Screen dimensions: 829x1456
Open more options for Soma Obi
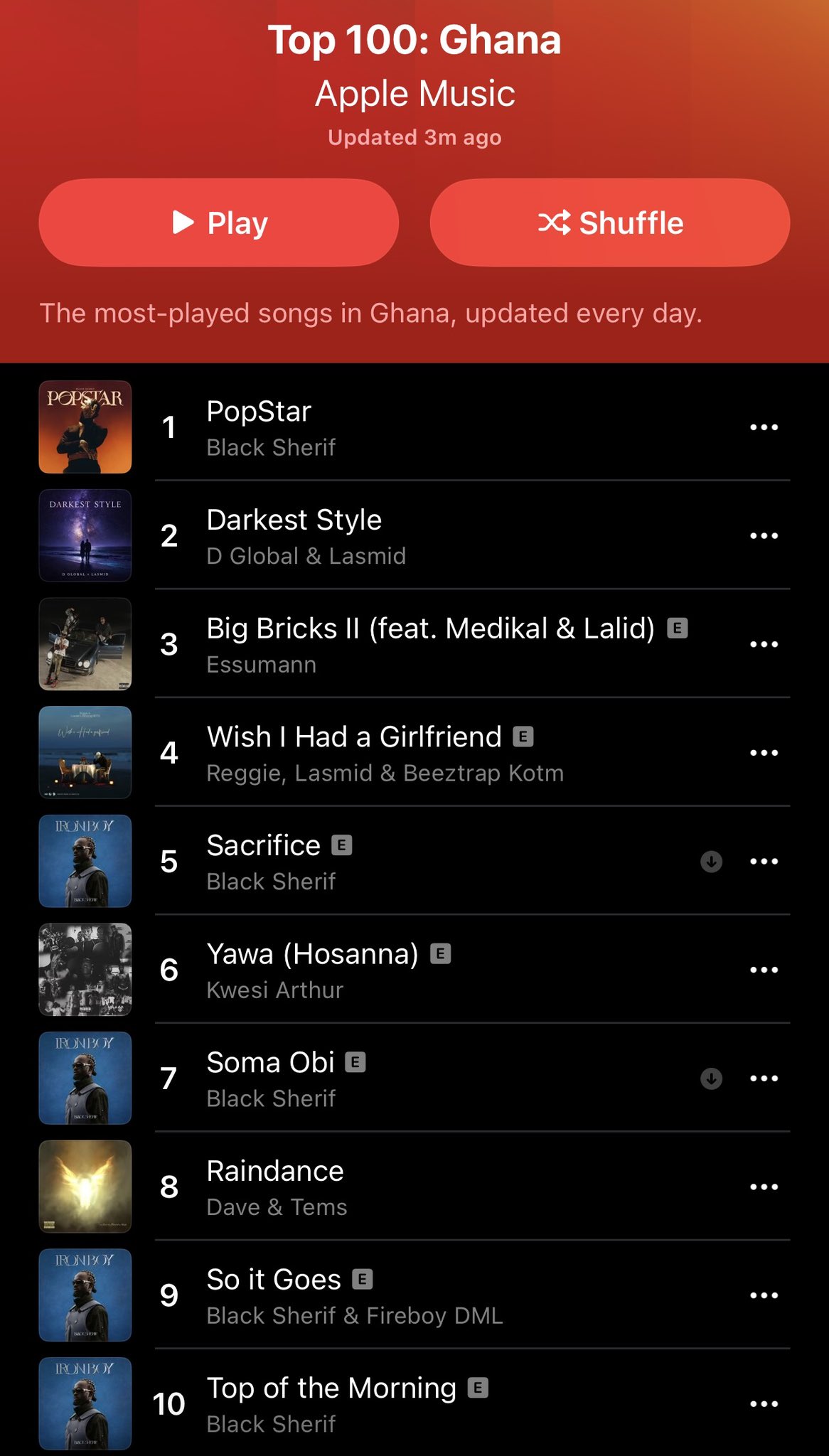tap(764, 1078)
